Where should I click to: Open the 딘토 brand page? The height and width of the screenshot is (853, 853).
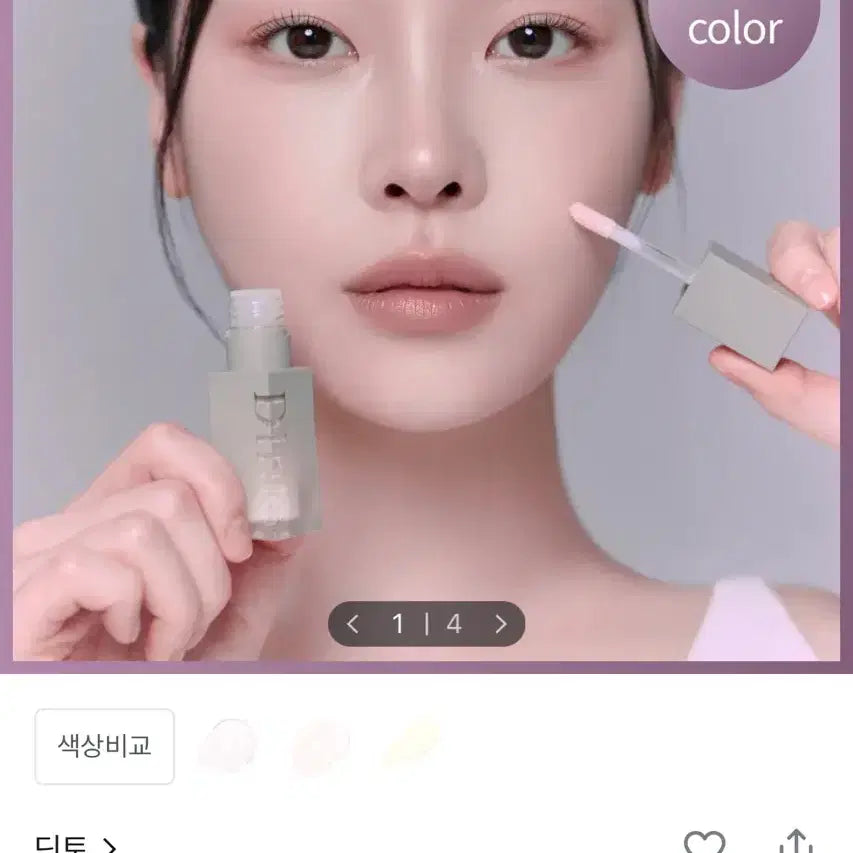tap(76, 845)
